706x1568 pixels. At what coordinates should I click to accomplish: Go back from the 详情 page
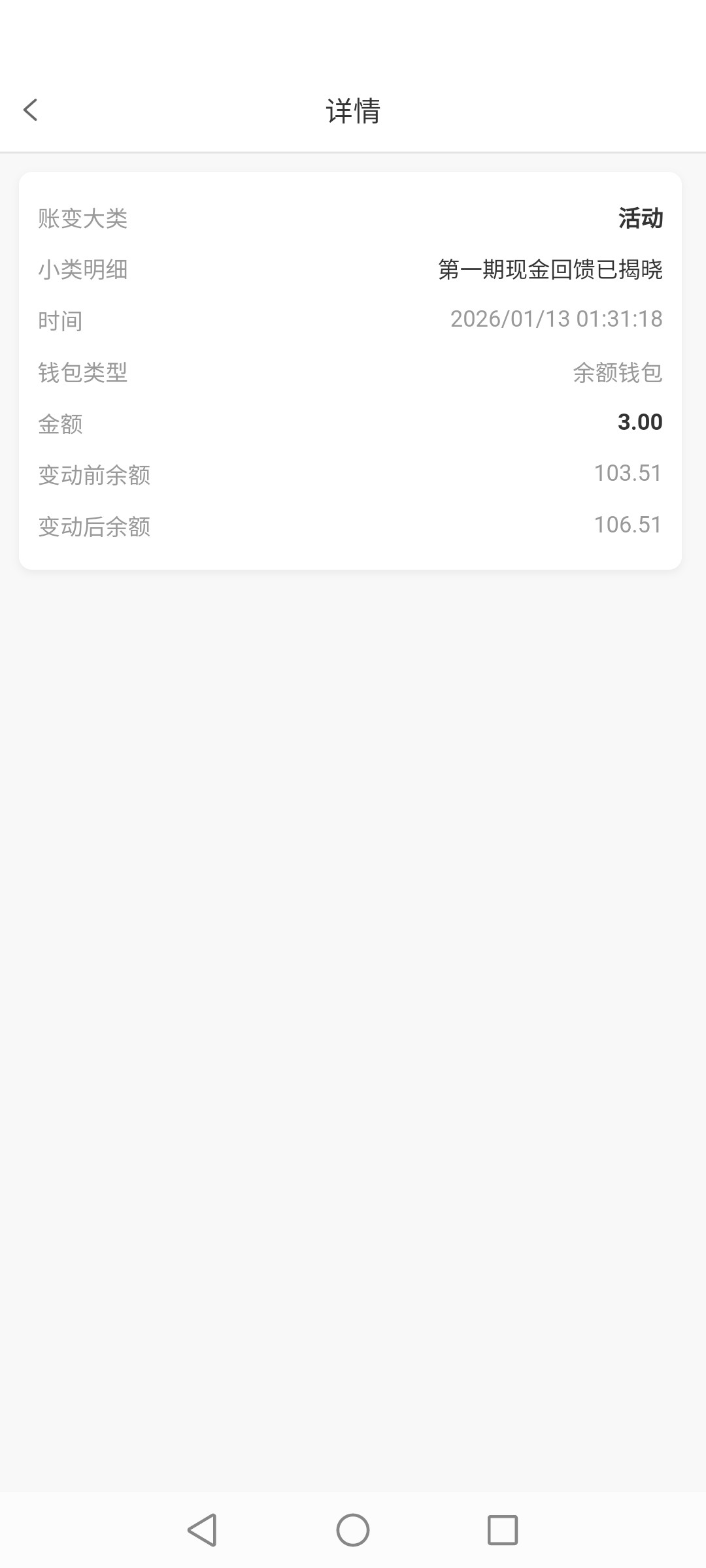tap(31, 110)
